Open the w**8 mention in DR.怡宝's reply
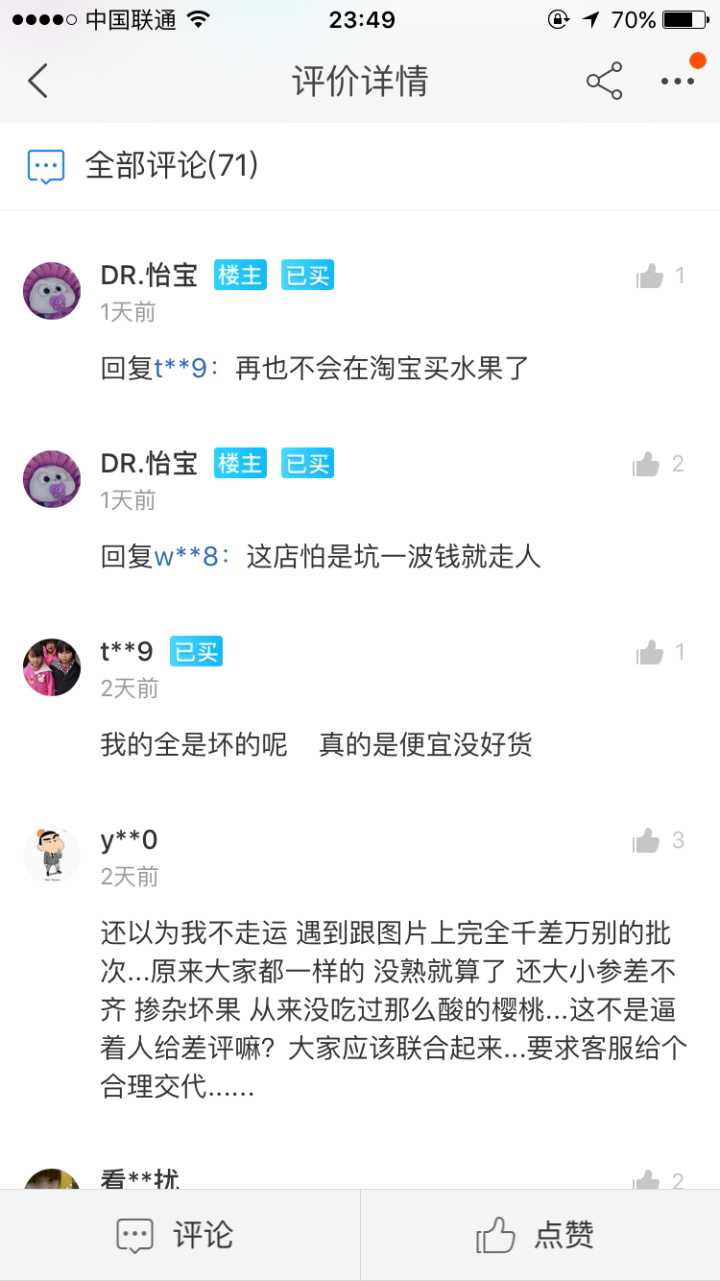The width and height of the screenshot is (720, 1281). pos(186,556)
